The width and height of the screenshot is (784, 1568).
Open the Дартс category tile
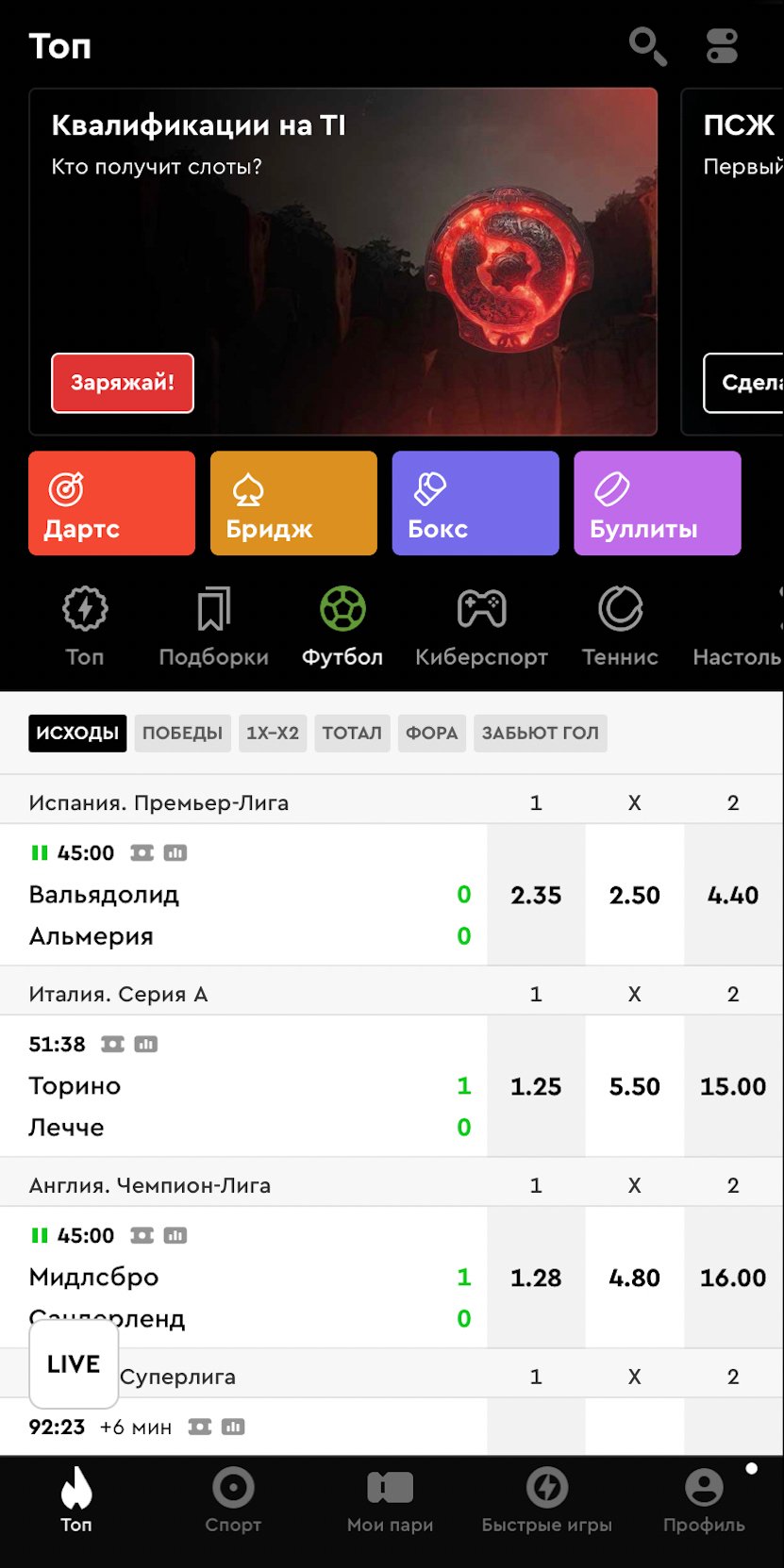111,503
